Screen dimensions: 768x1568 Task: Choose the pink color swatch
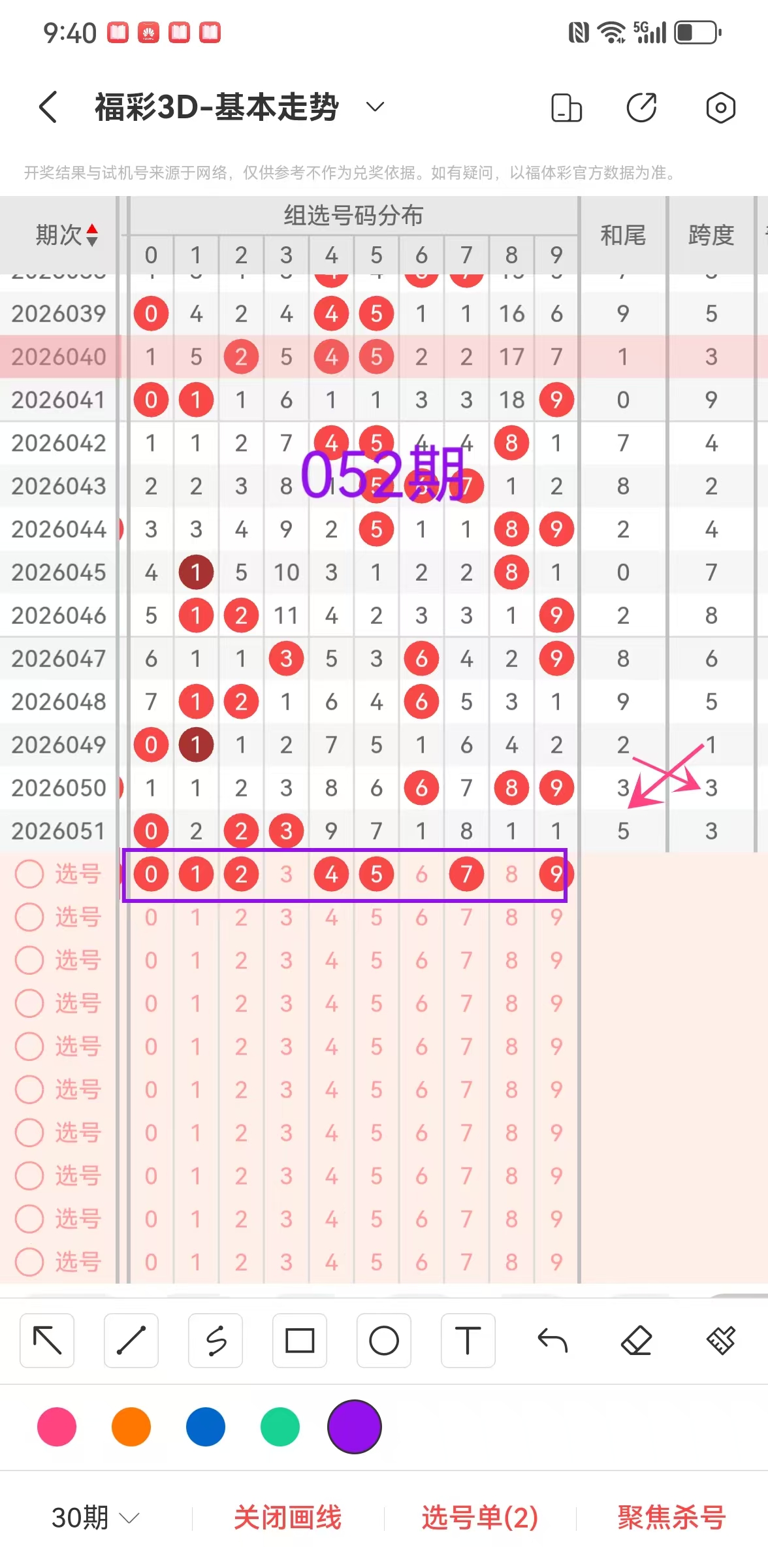point(57,1427)
